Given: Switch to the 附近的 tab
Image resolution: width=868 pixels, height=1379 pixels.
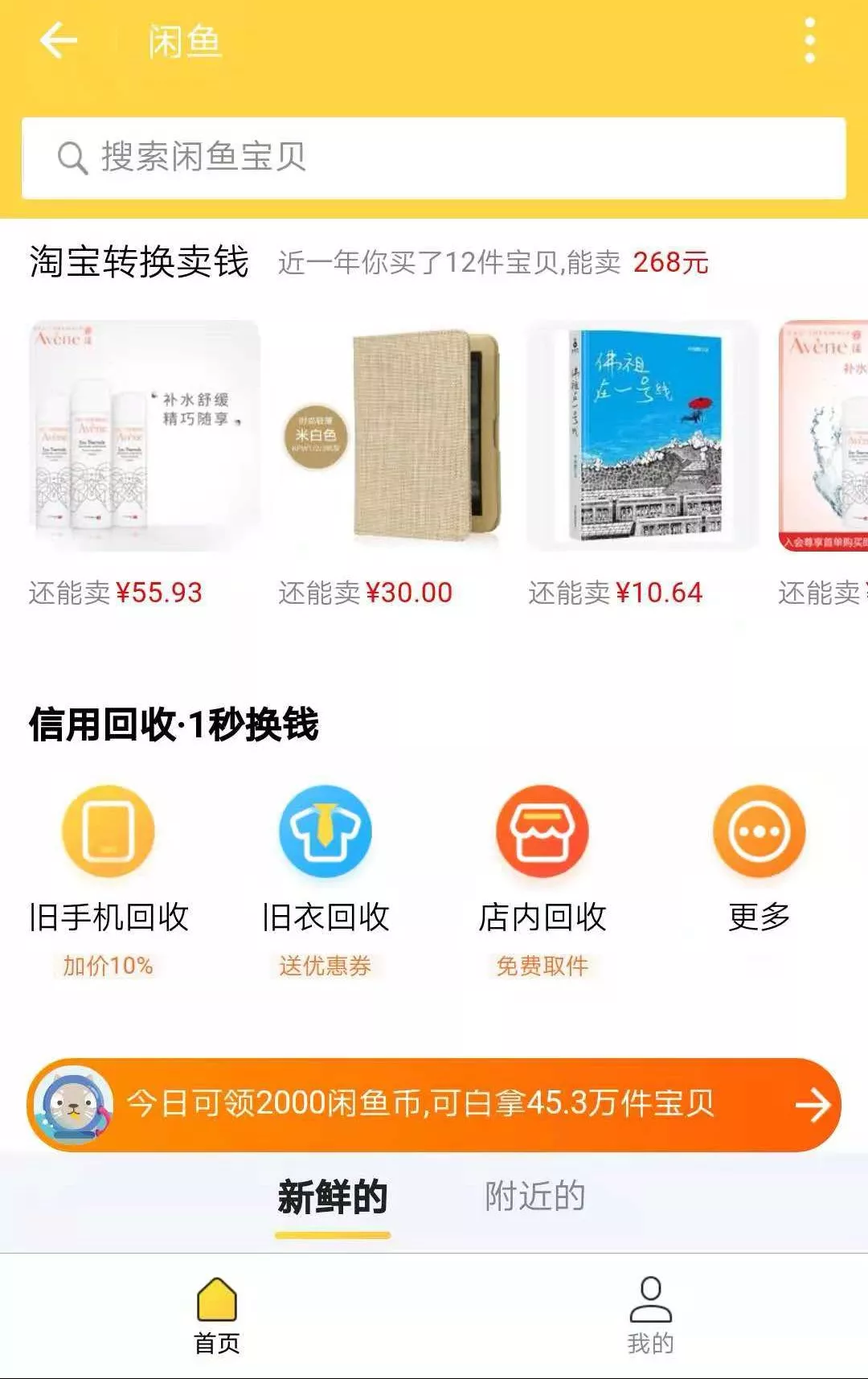Looking at the screenshot, I should pyautogui.click(x=534, y=1196).
